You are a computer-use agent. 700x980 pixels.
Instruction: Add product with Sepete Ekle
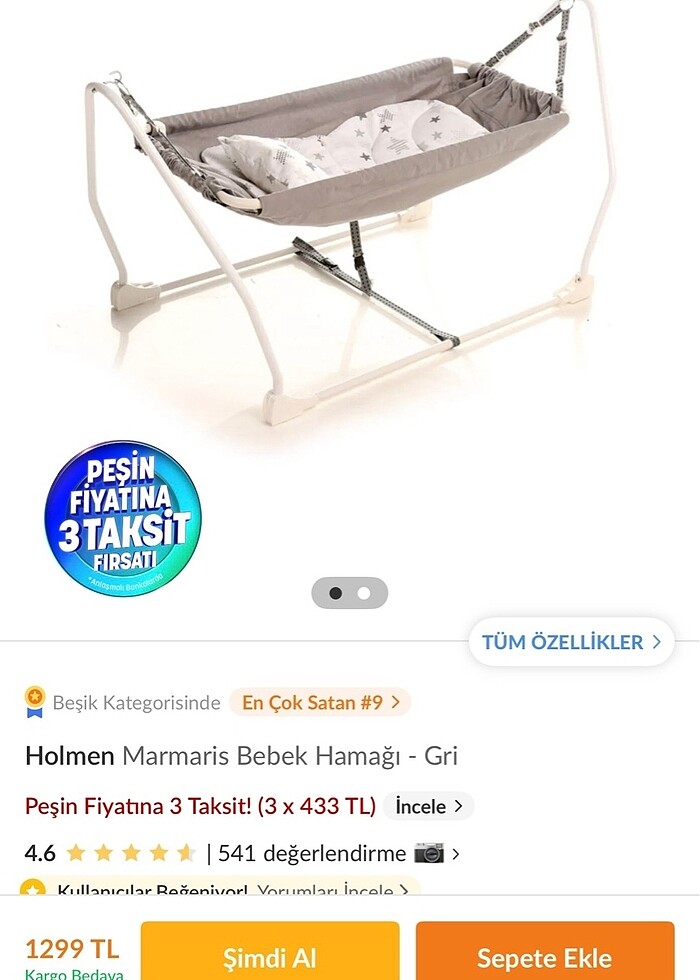(x=545, y=955)
